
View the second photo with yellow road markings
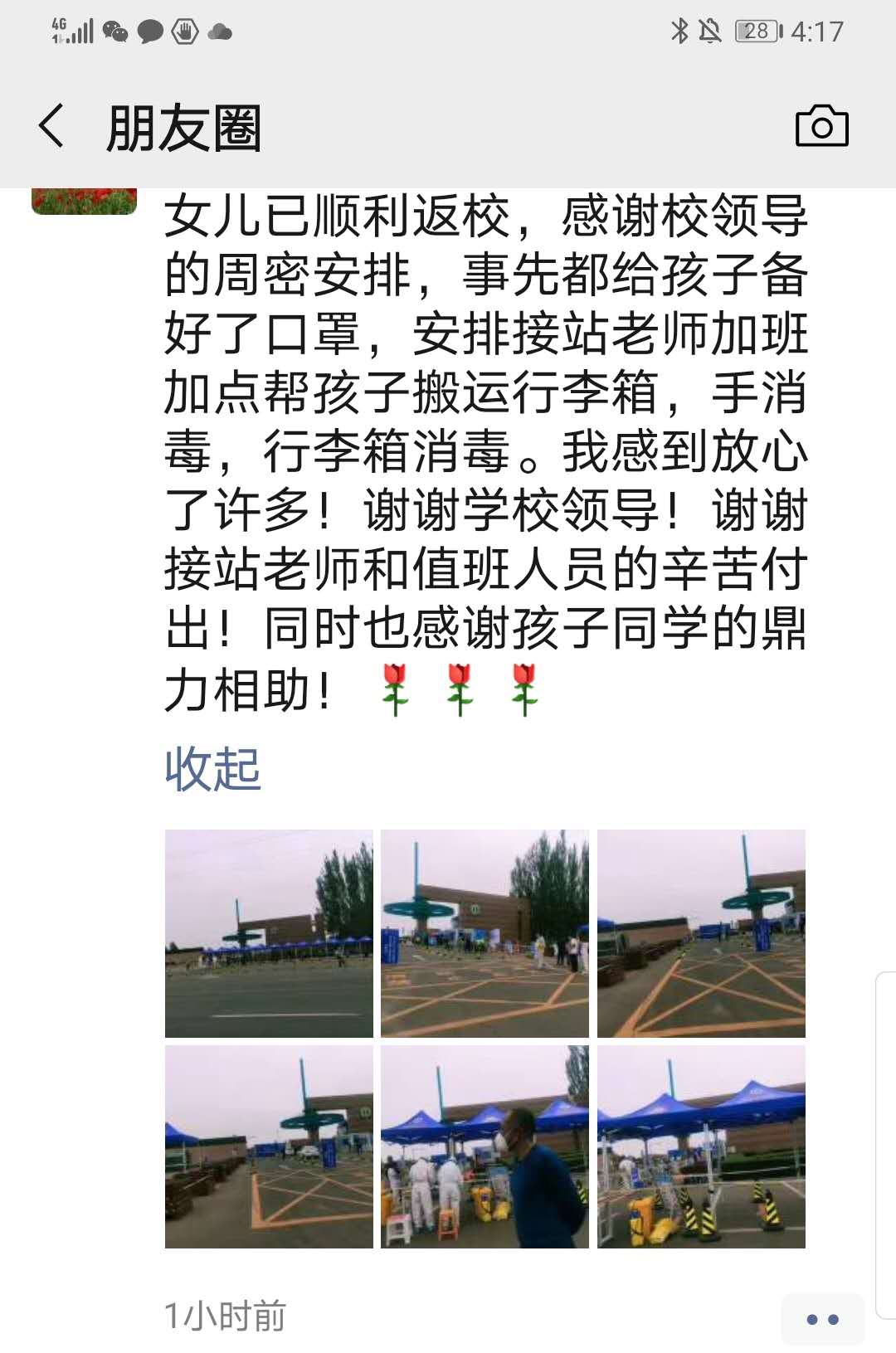coord(485,933)
